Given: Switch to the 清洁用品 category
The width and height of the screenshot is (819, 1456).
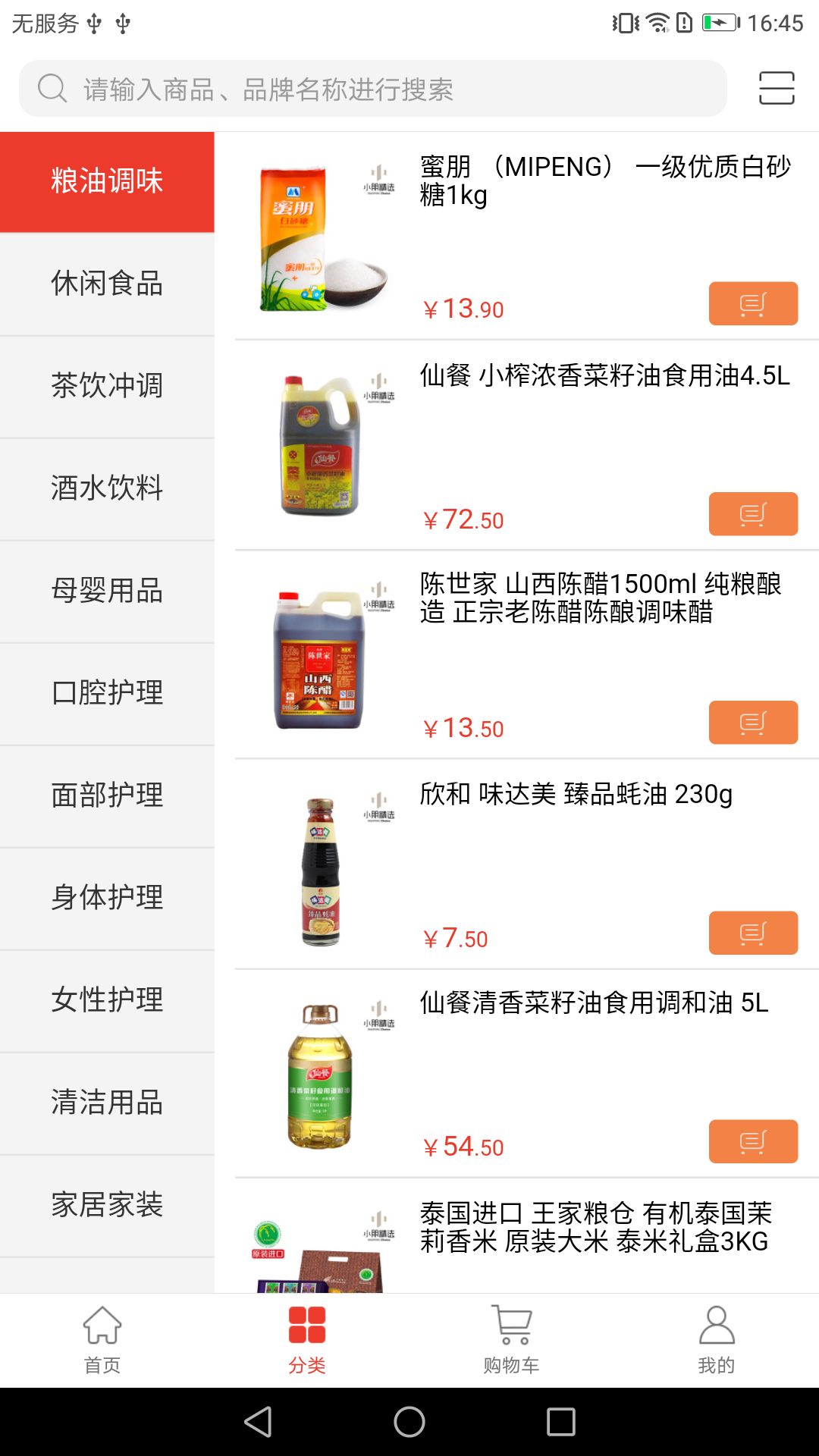Looking at the screenshot, I should coord(107,1103).
